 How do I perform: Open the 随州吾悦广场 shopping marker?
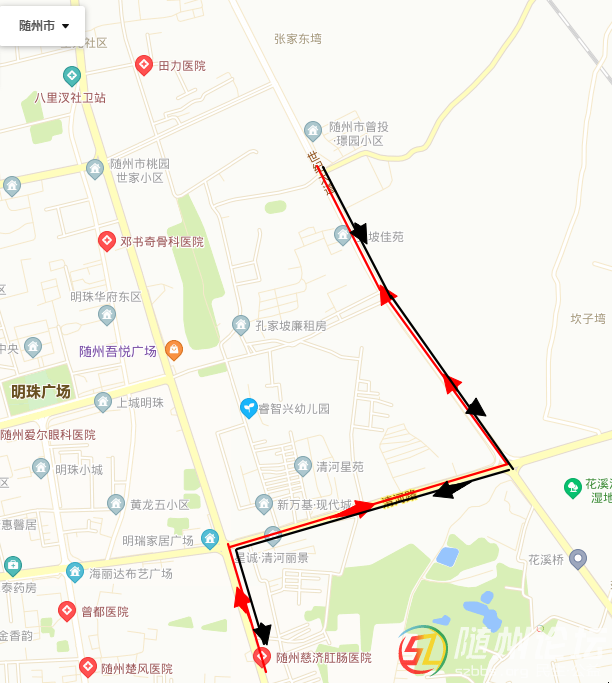(174, 350)
